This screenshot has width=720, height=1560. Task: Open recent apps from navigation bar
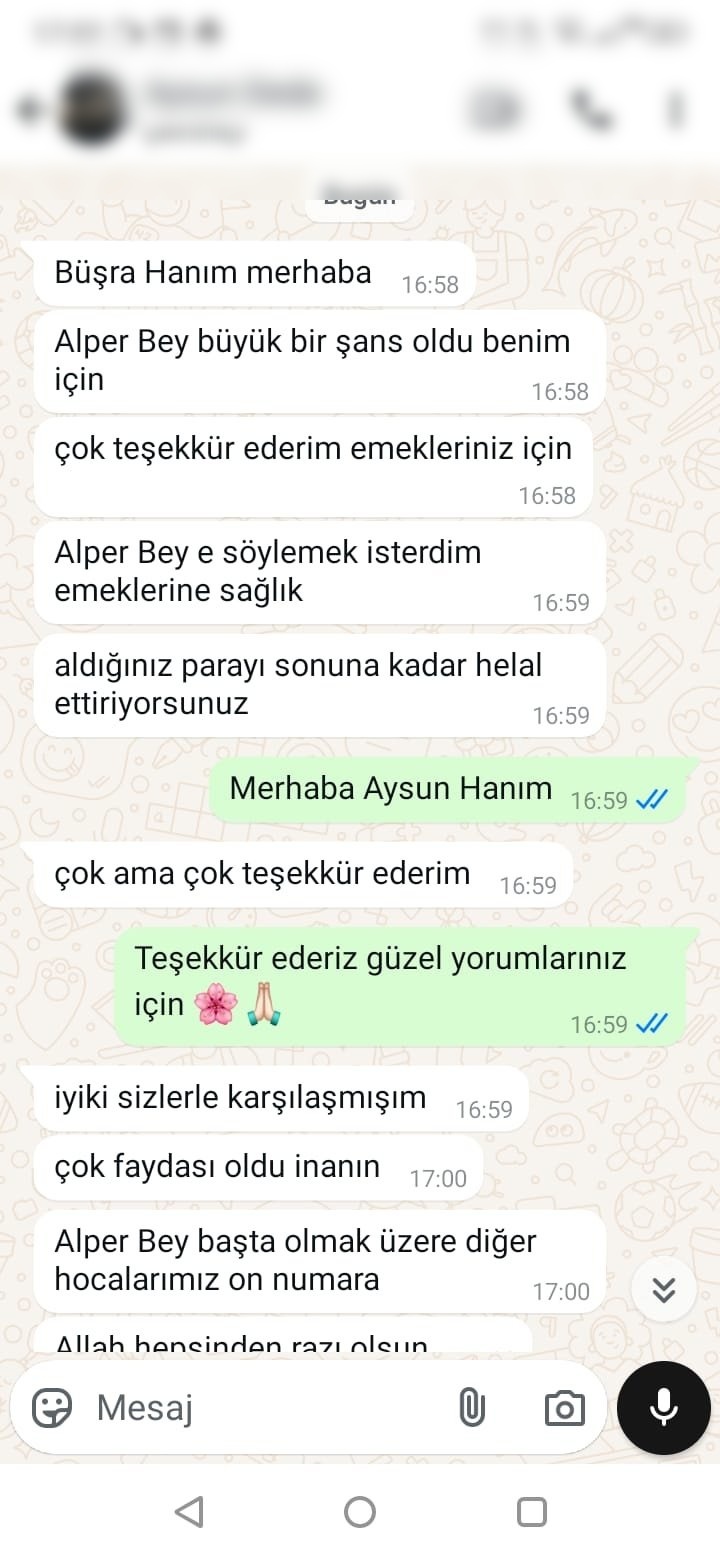point(532,1511)
